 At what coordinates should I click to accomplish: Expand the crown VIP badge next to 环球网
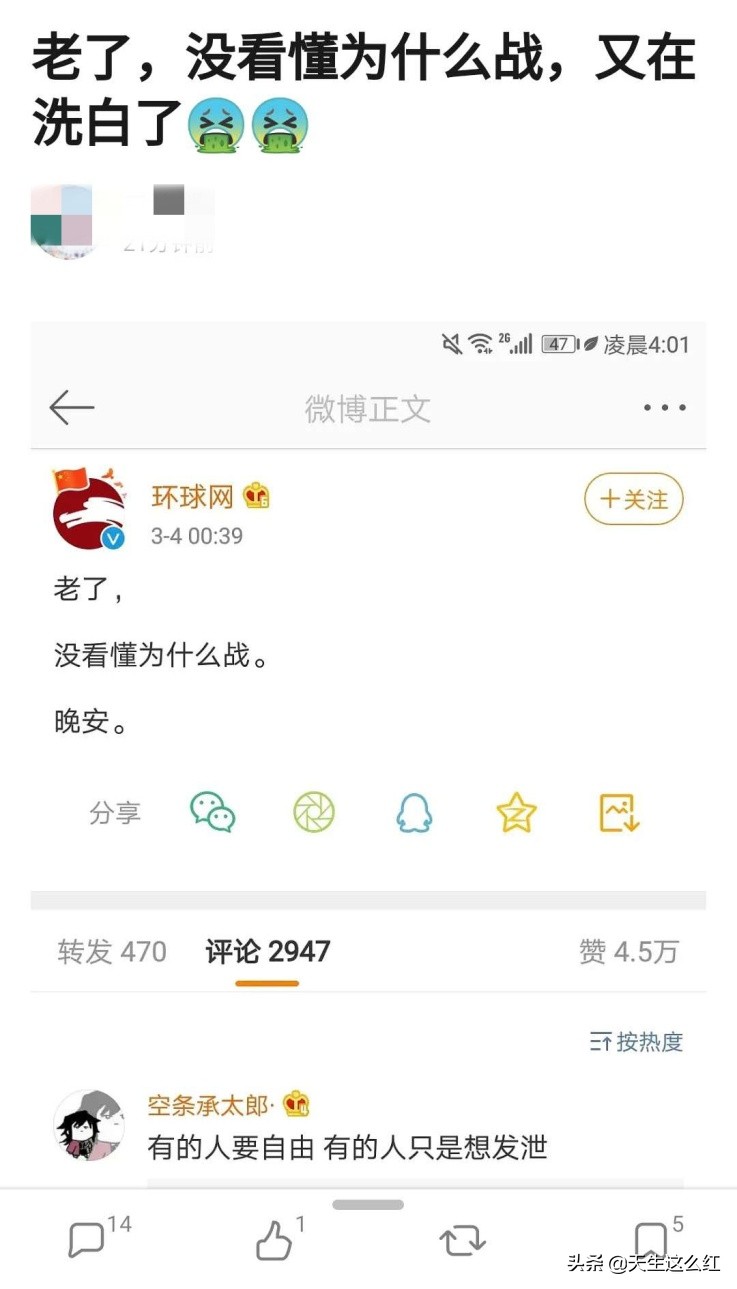click(x=254, y=495)
